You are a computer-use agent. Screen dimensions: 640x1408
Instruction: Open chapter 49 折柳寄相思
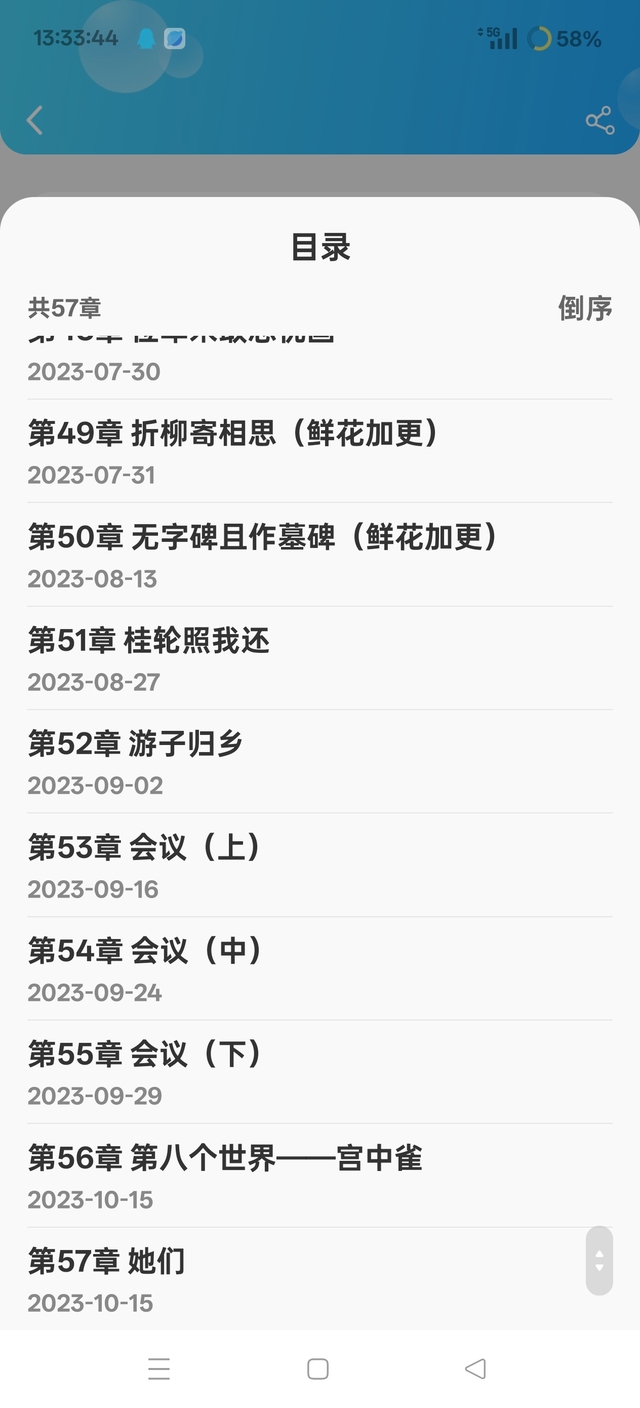(x=320, y=451)
